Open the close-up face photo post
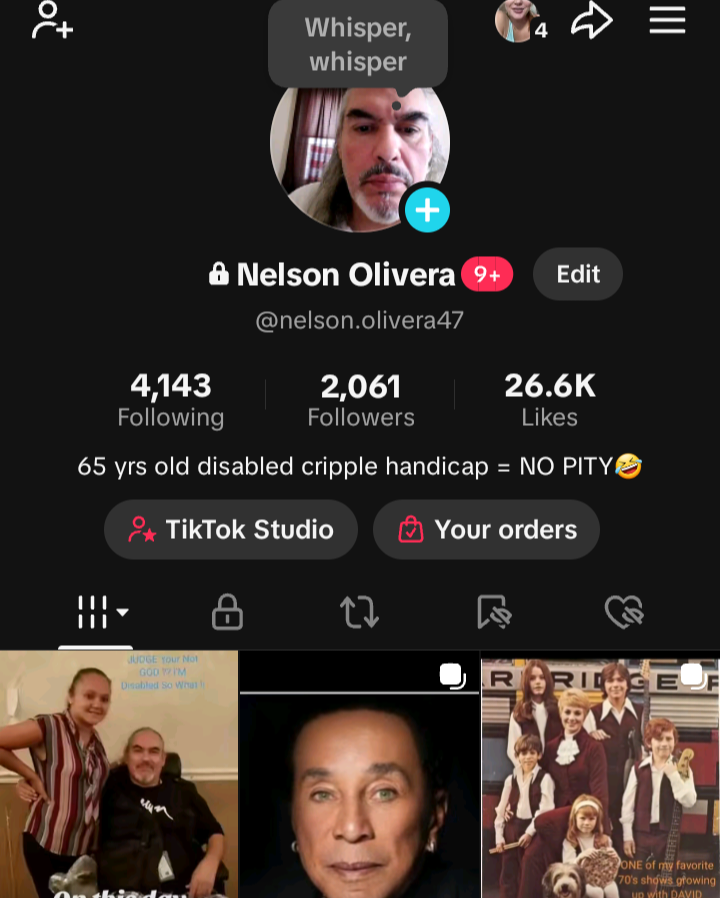The image size is (720, 898). point(360,775)
